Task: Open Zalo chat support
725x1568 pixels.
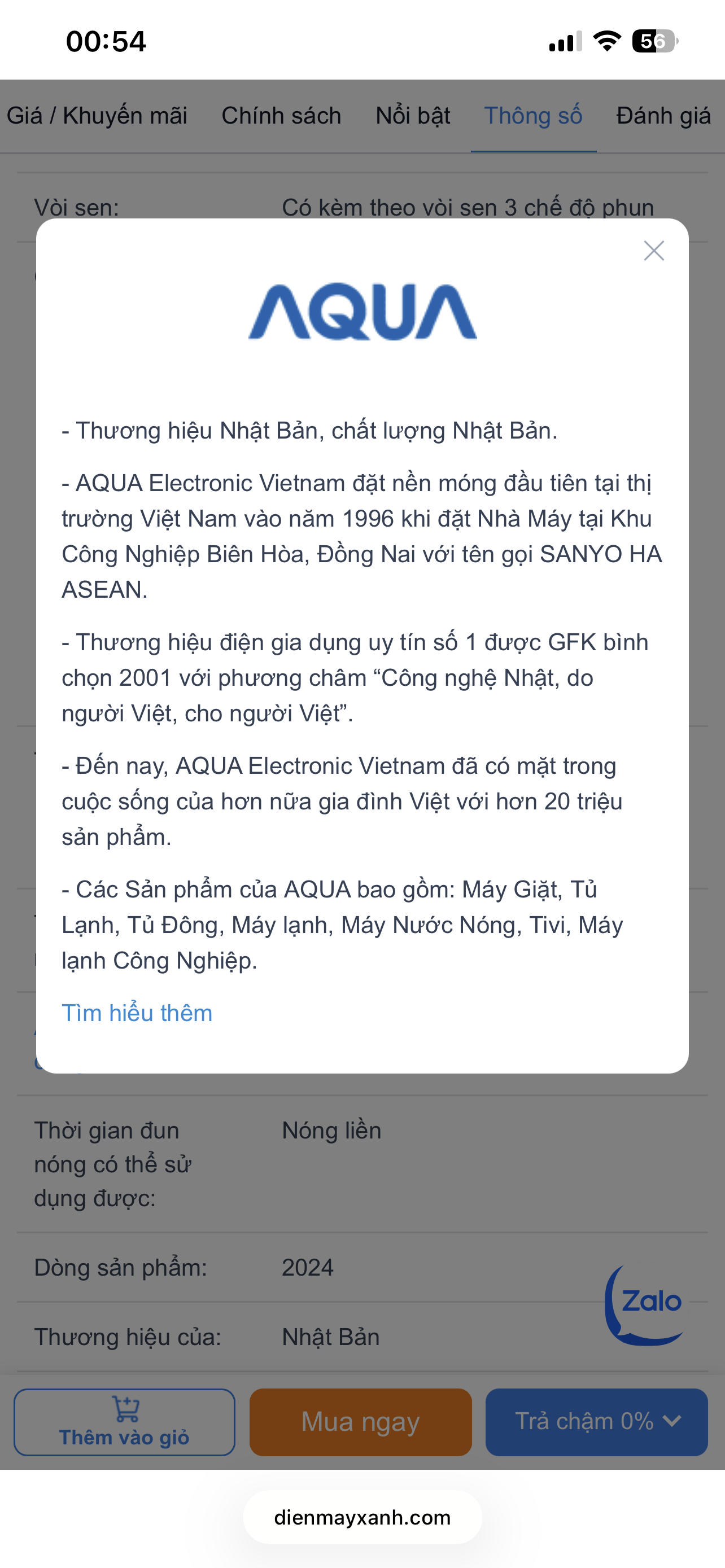Action: (645, 1304)
